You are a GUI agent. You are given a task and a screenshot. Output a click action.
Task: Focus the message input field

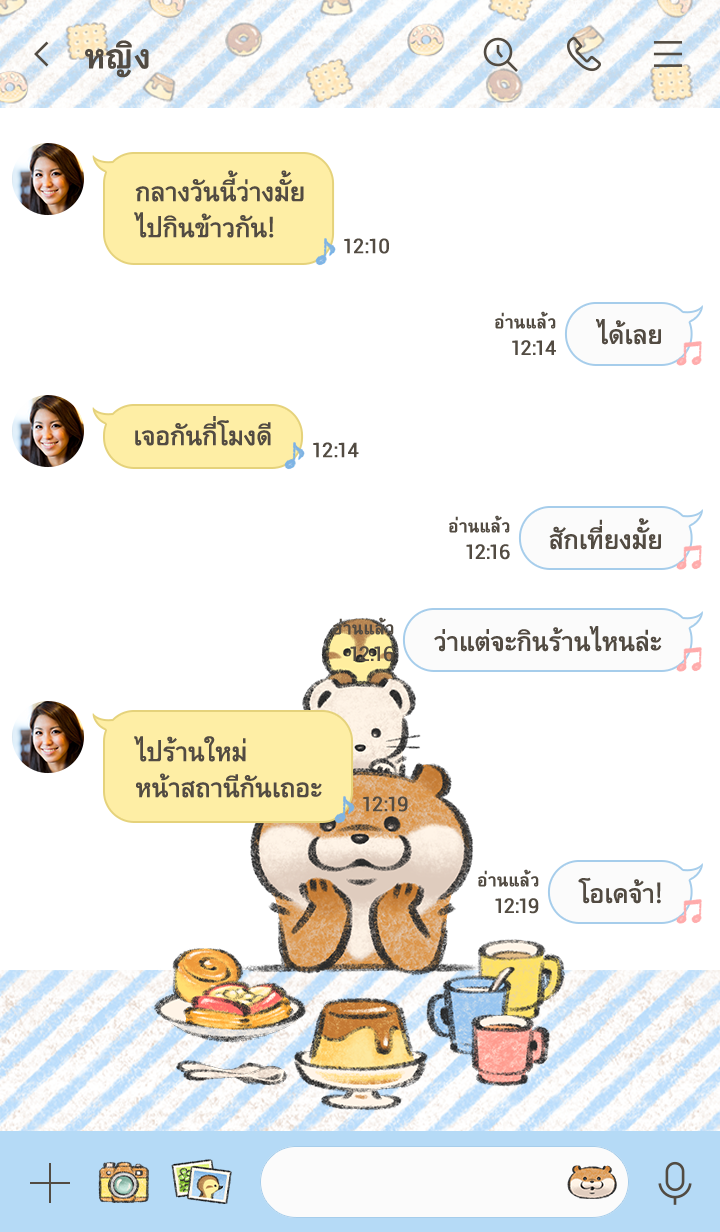coord(410,1183)
